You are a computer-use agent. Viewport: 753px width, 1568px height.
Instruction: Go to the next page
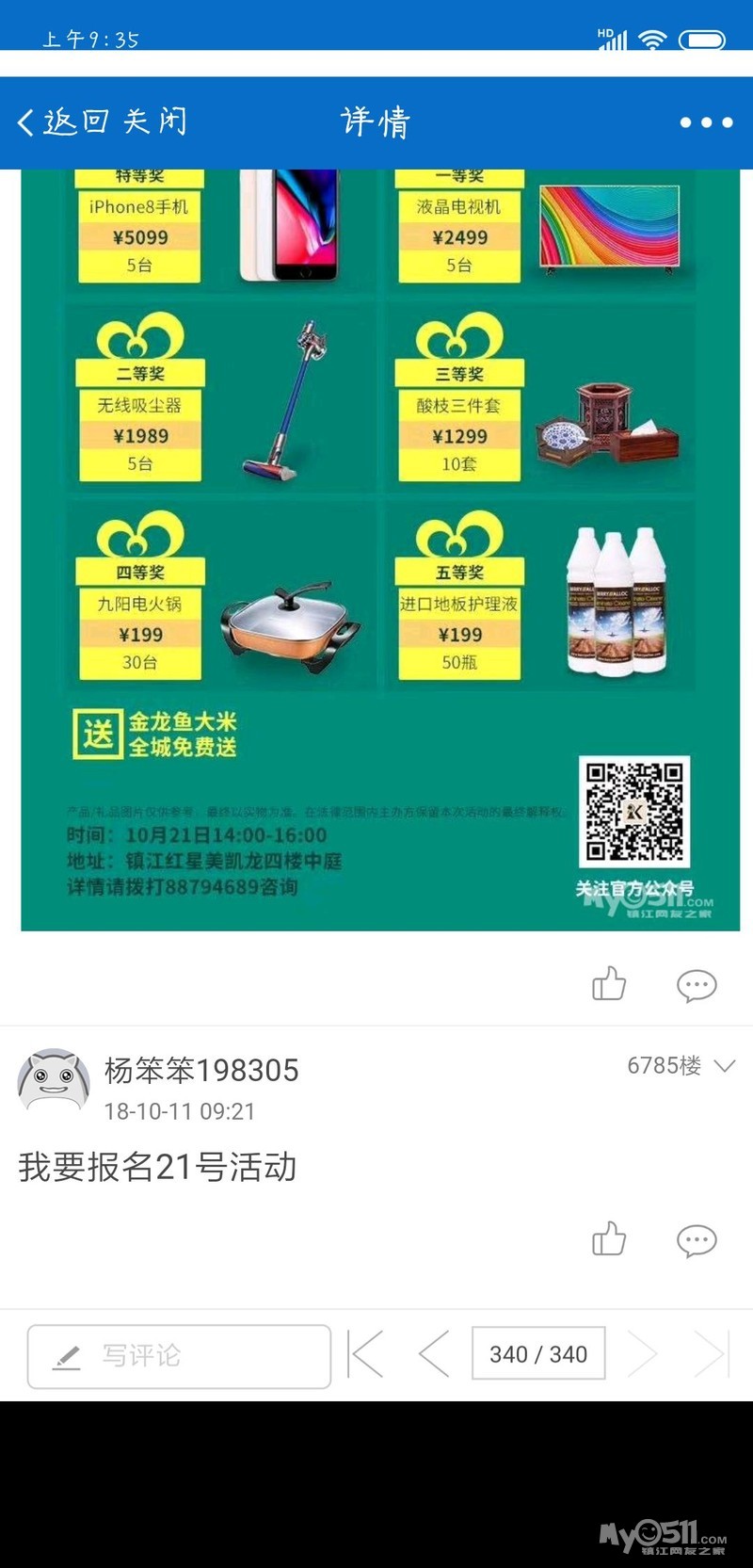point(643,1354)
